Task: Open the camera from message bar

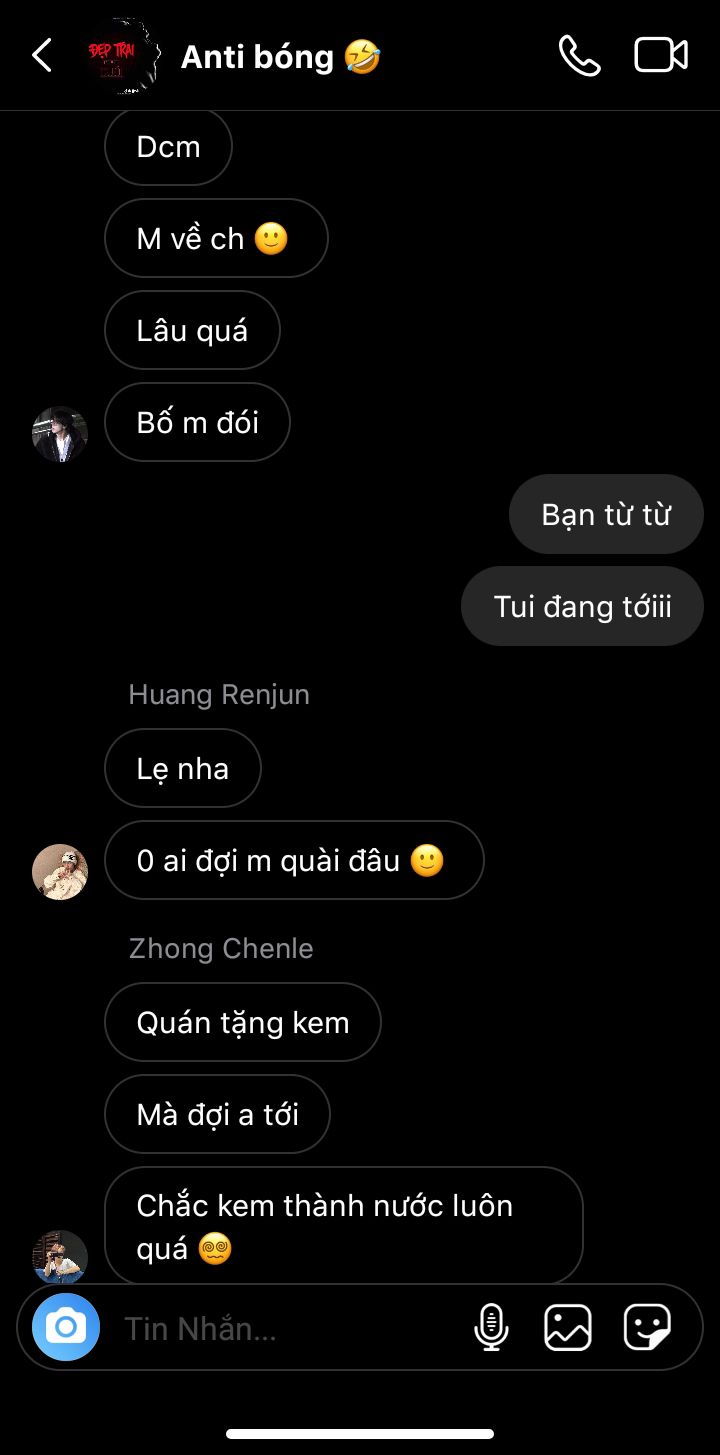Action: [66, 1327]
